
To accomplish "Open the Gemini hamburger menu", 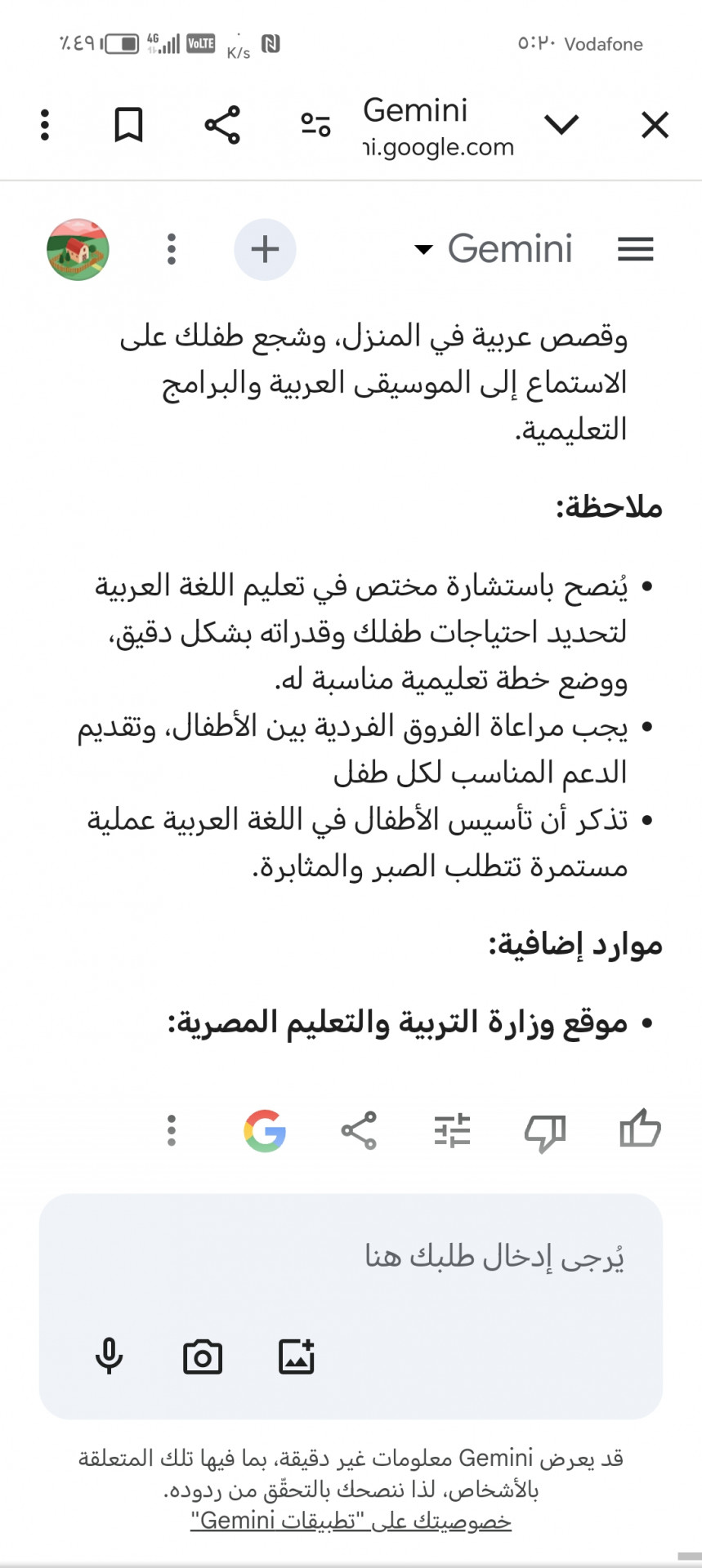I will [635, 249].
